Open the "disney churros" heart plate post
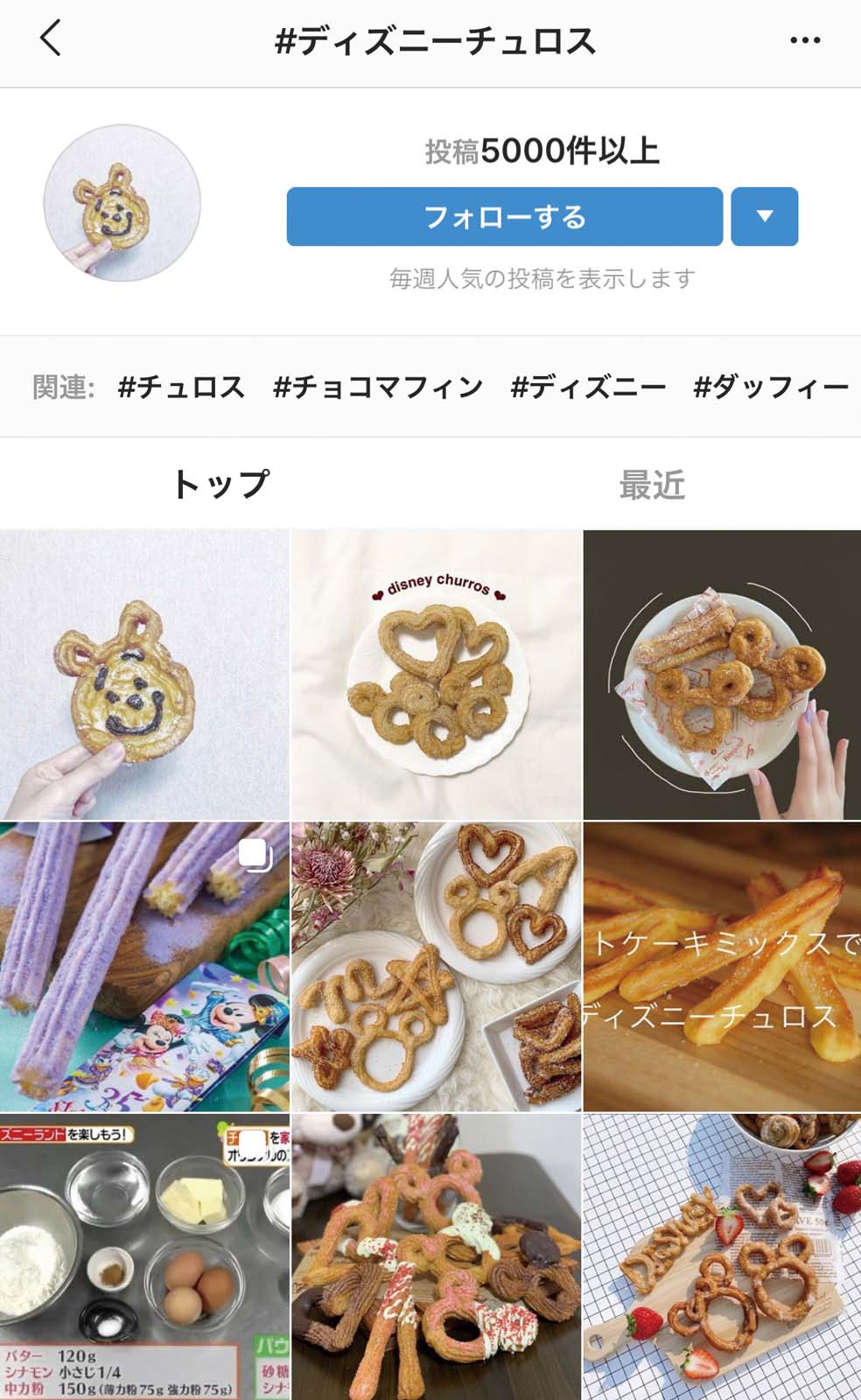The width and height of the screenshot is (861, 1400). pos(436,675)
